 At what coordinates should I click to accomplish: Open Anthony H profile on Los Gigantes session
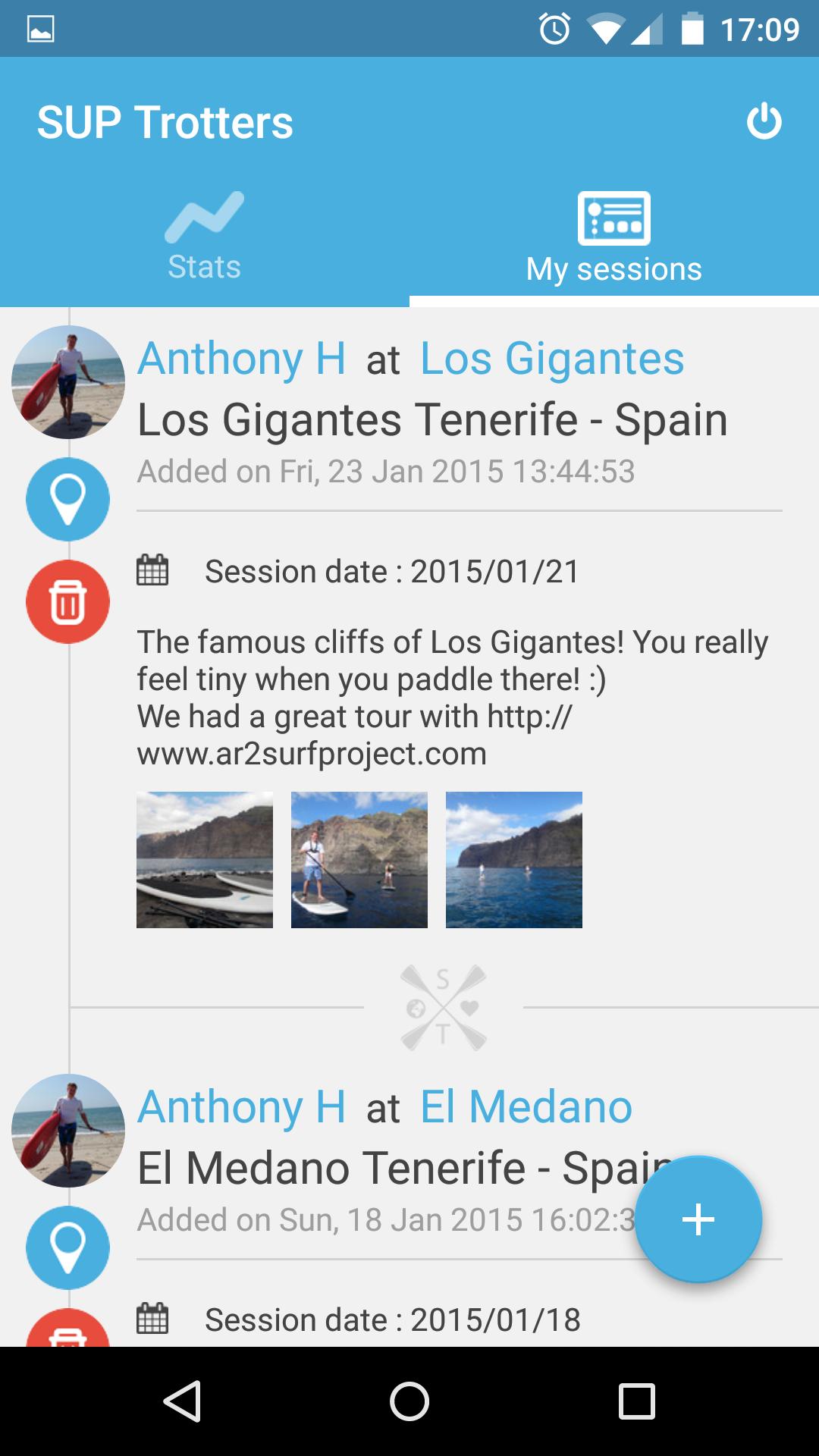coord(241,359)
